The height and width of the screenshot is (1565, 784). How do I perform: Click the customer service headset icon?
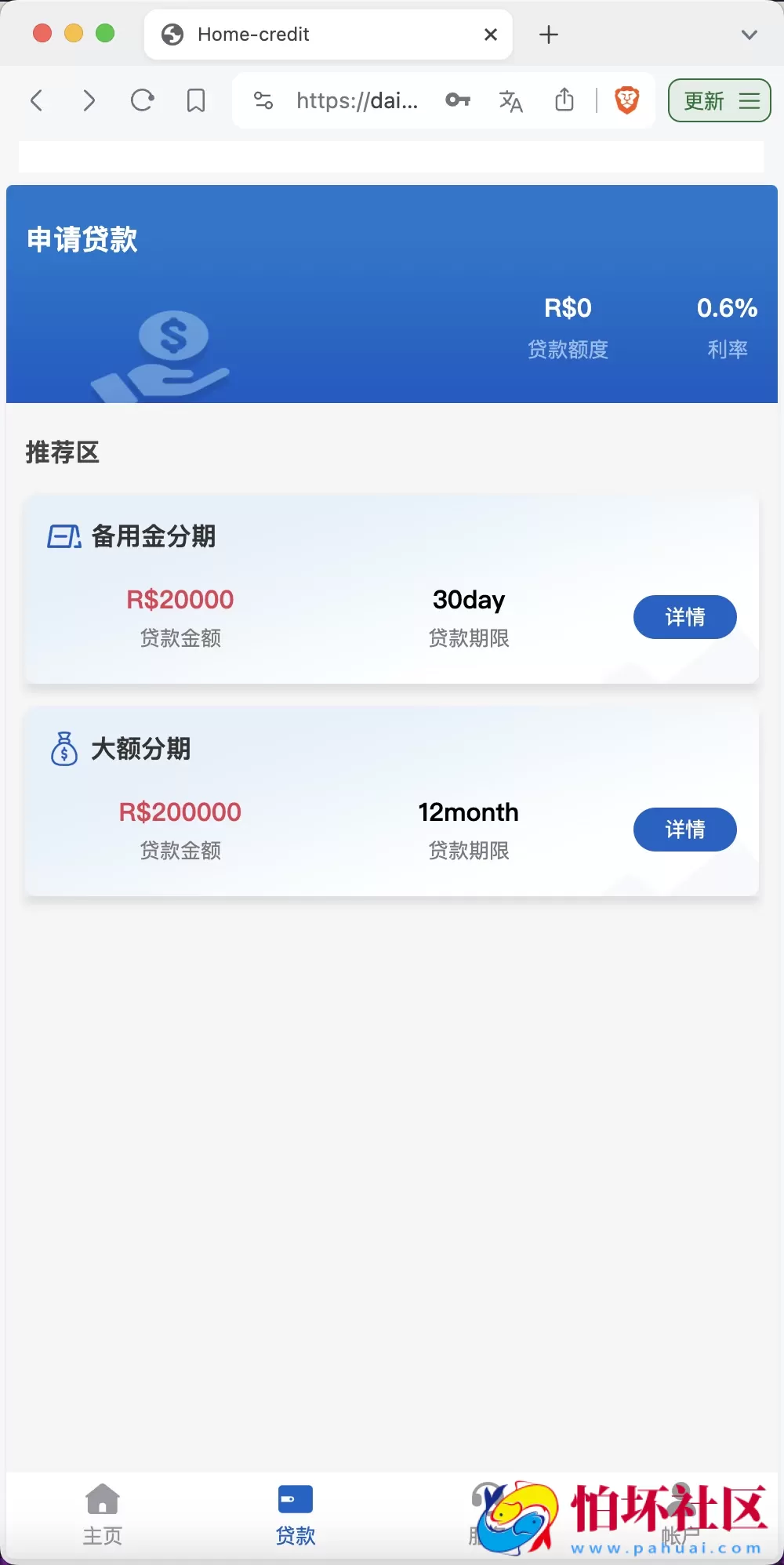[x=488, y=1498]
